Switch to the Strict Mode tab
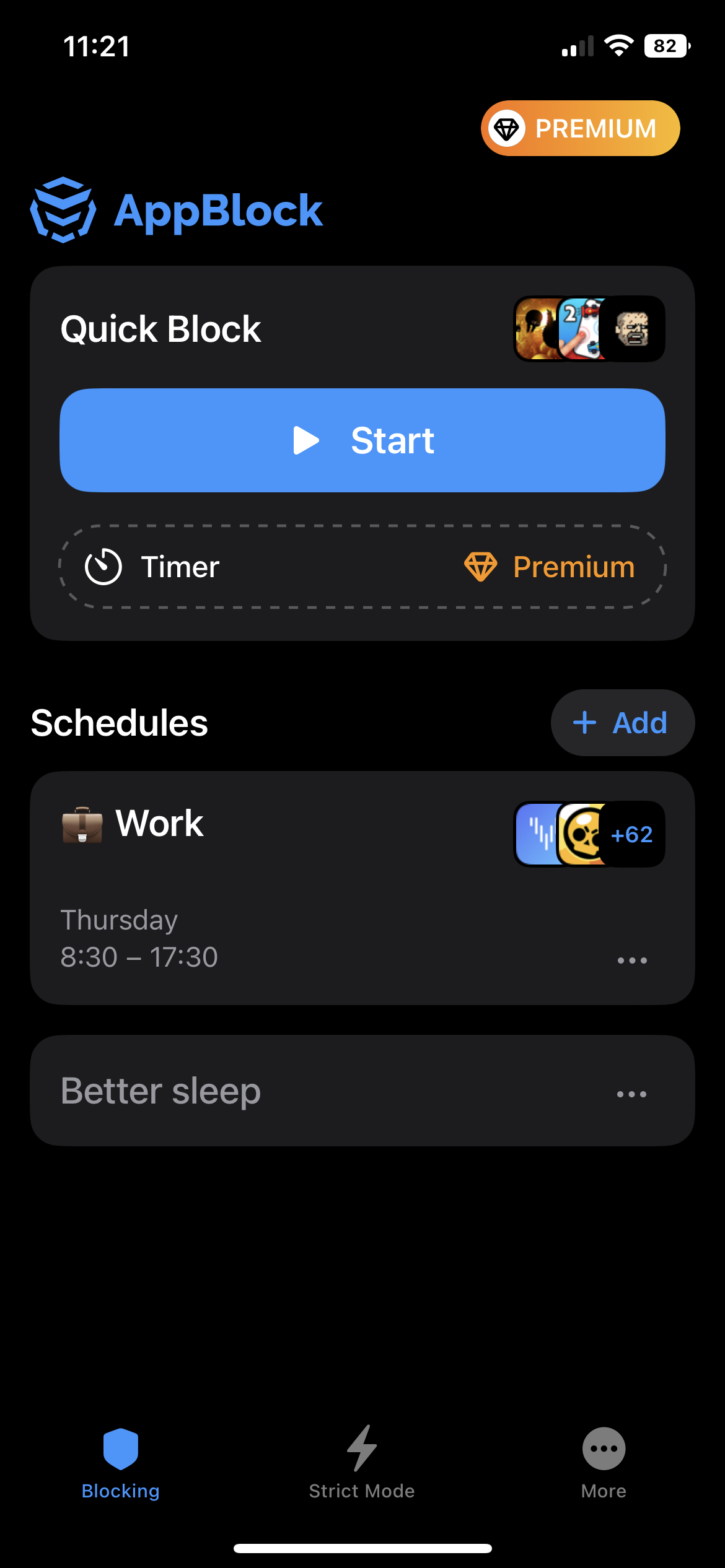 tap(362, 1461)
